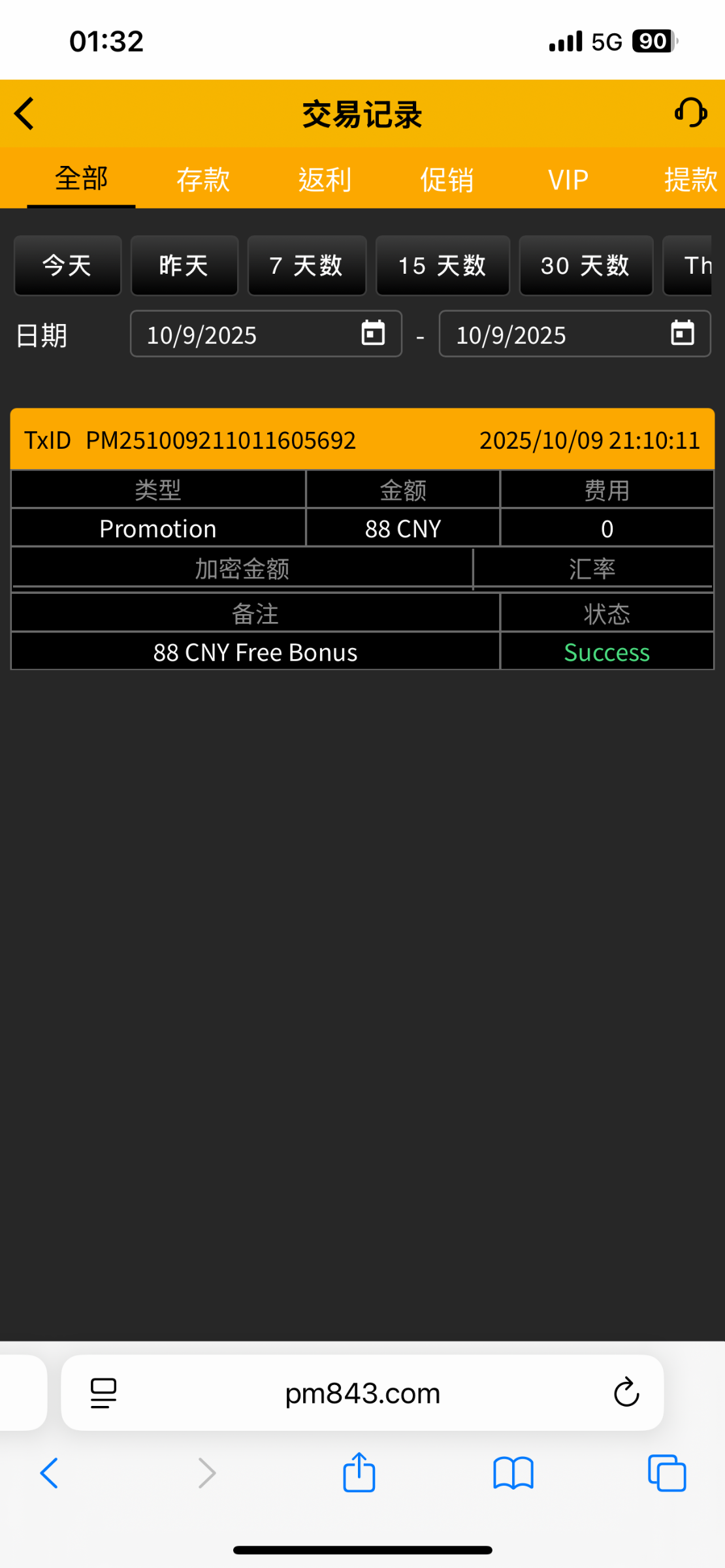
Task: Select the 全部 tab
Action: click(81, 179)
